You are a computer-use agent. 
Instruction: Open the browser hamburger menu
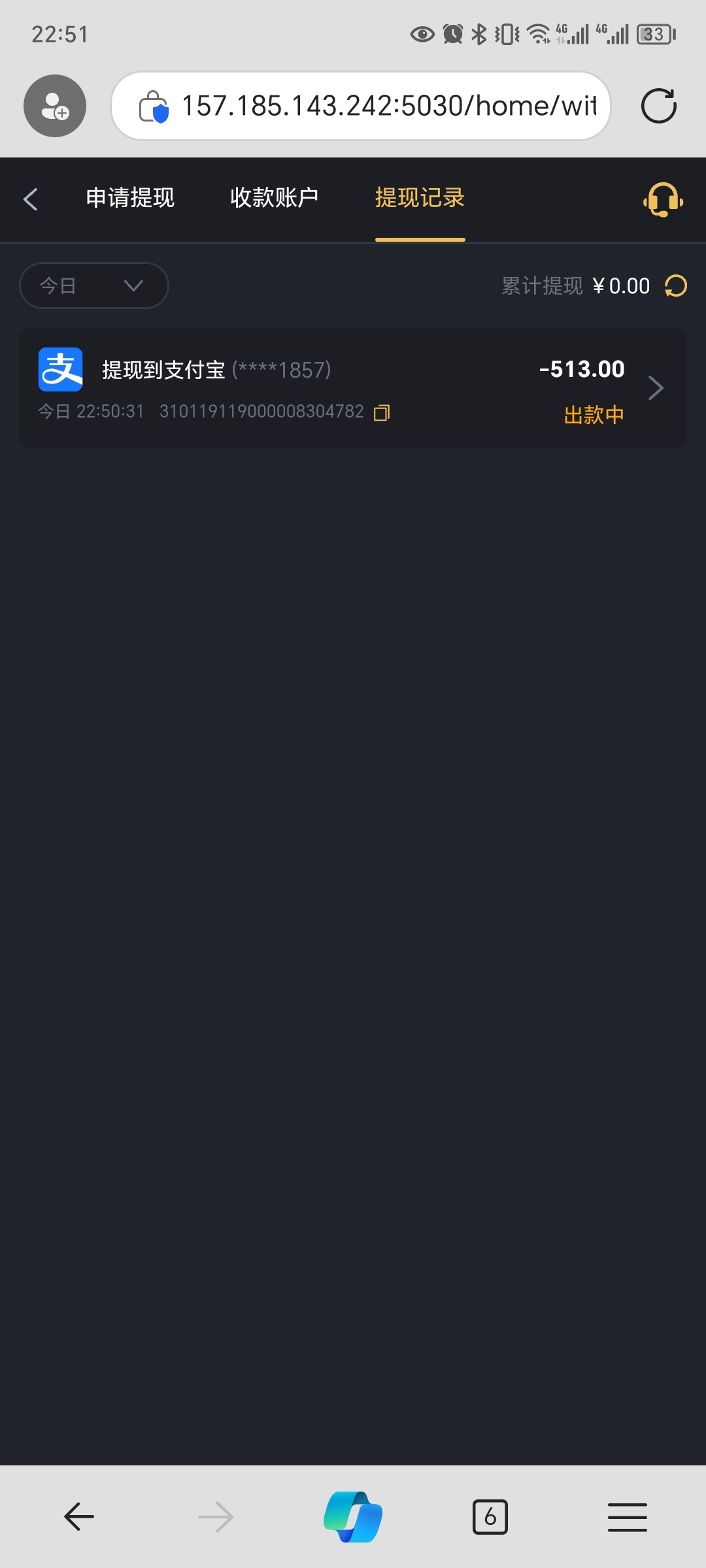tap(627, 1516)
